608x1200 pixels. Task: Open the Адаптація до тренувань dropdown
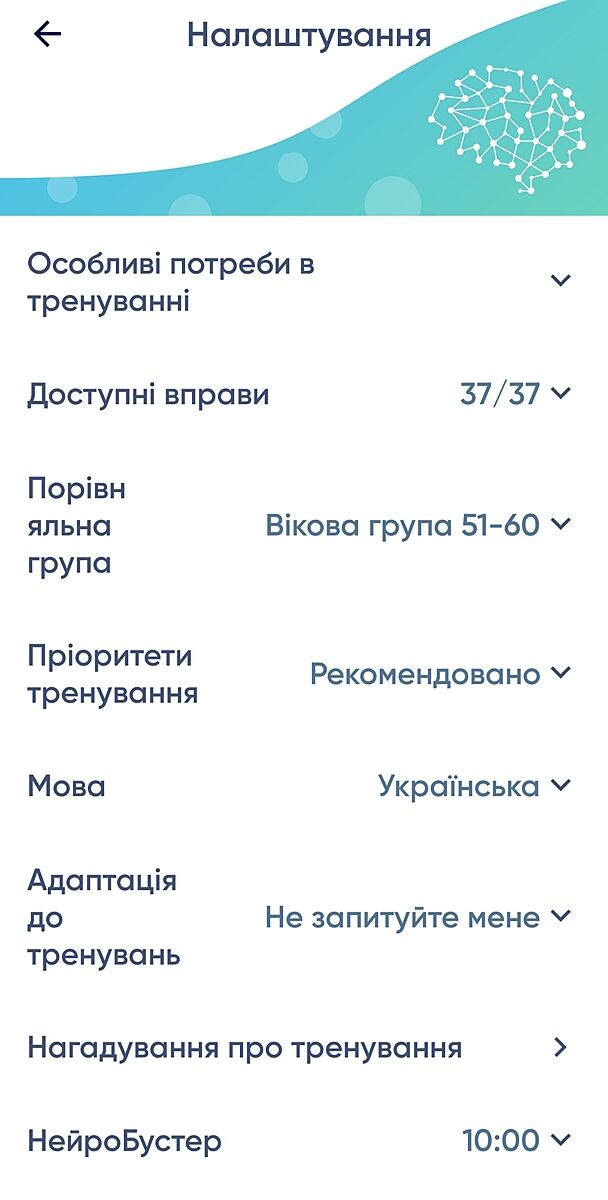tap(416, 917)
